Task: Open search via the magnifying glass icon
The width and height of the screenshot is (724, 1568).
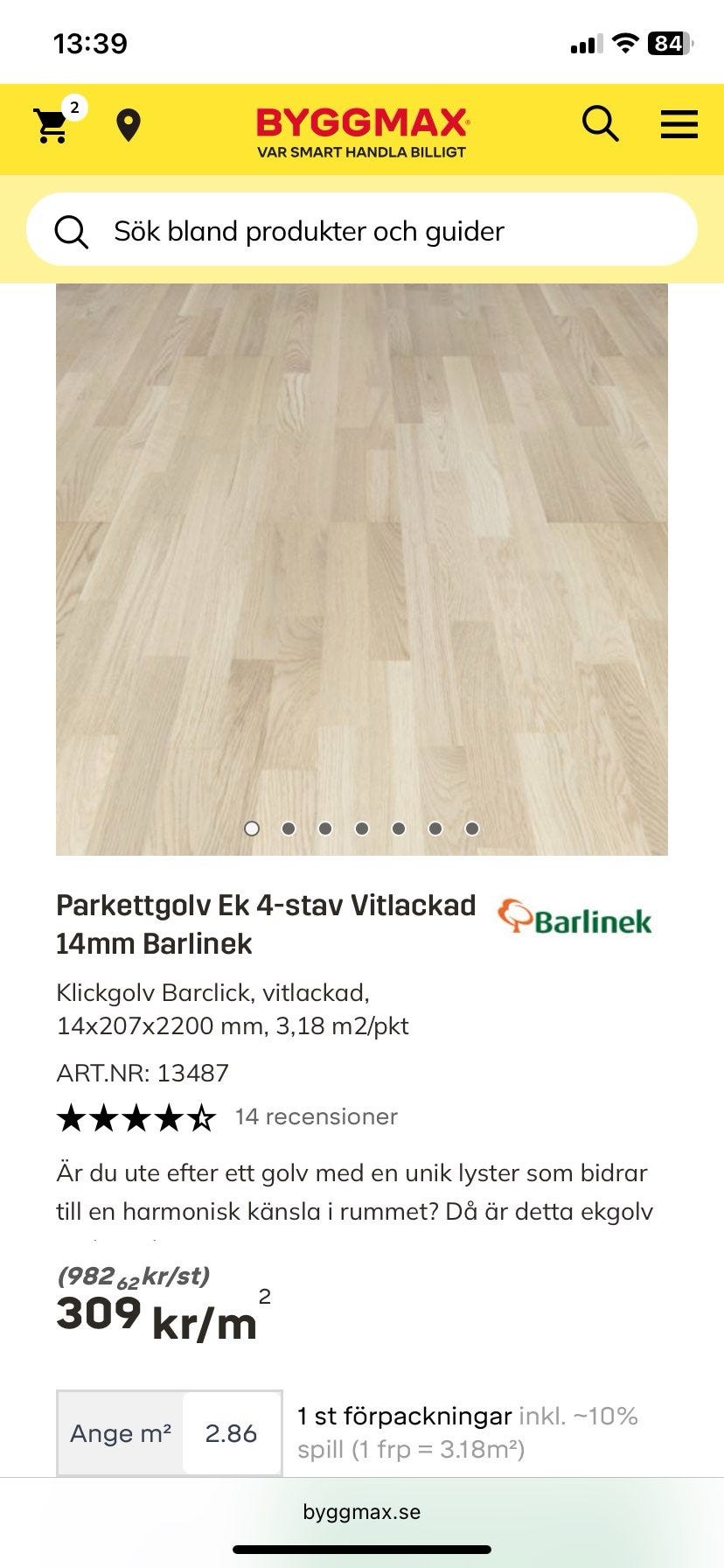Action: tap(600, 123)
